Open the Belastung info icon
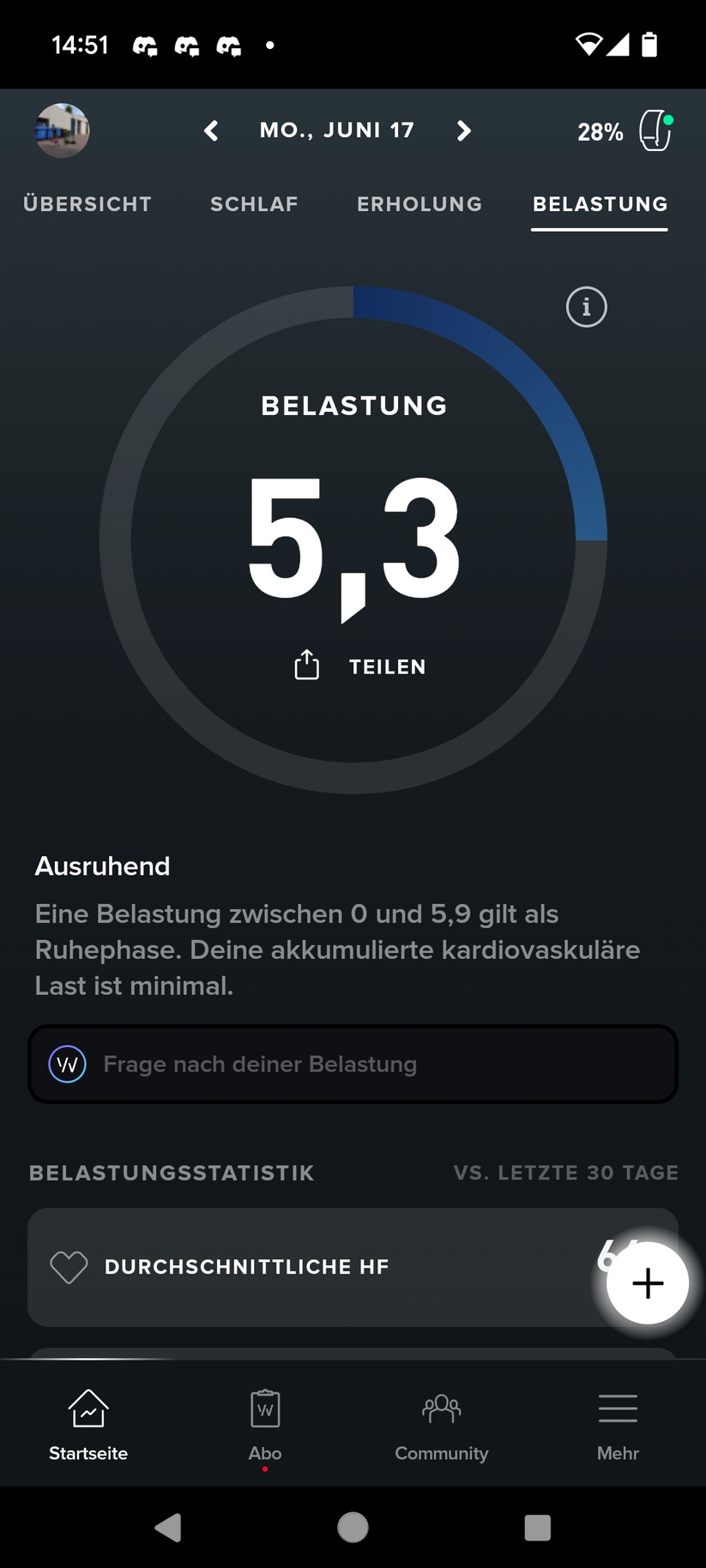 [x=587, y=307]
